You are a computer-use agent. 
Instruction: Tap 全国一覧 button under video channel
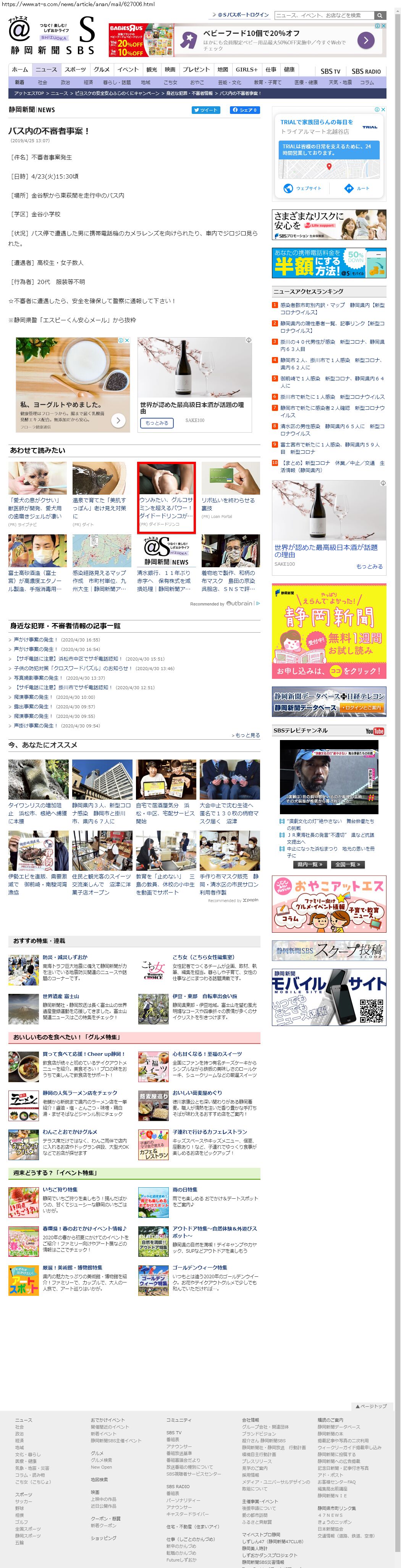point(348,864)
